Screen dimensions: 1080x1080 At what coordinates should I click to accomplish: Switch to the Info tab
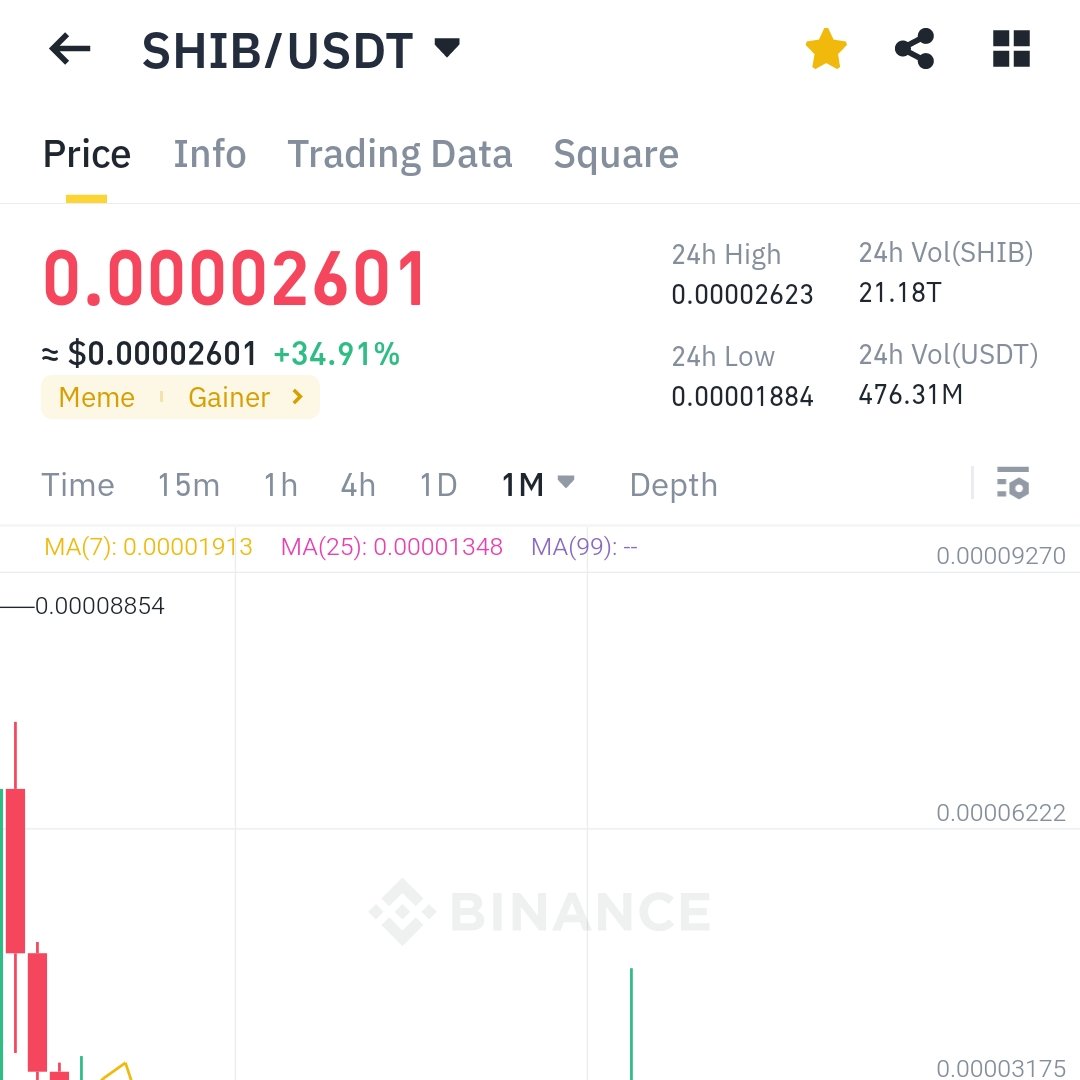pos(209,154)
